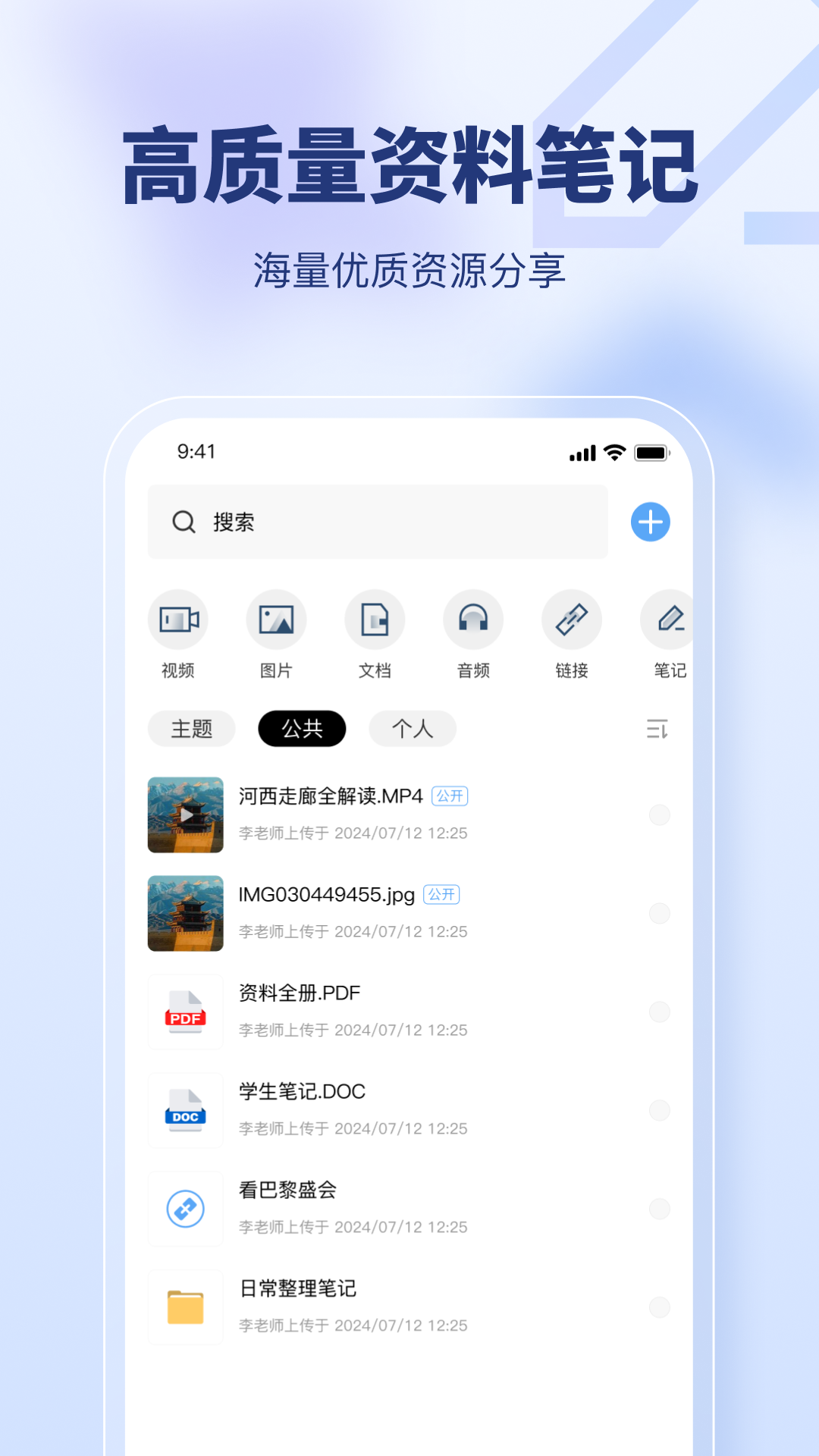Open the 图片 filter icon
This screenshot has width=819, height=1456.
(x=276, y=620)
